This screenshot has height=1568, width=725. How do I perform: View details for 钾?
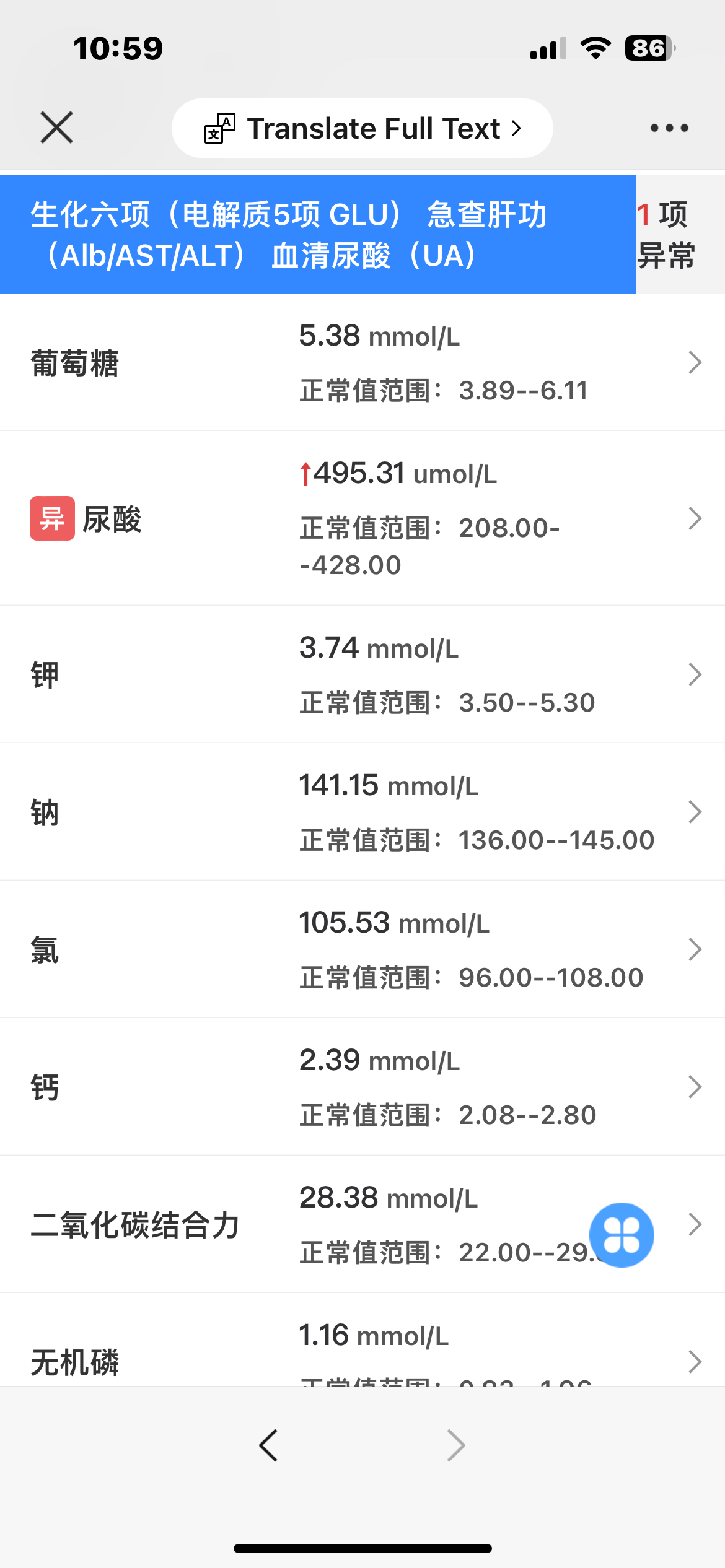coord(362,674)
